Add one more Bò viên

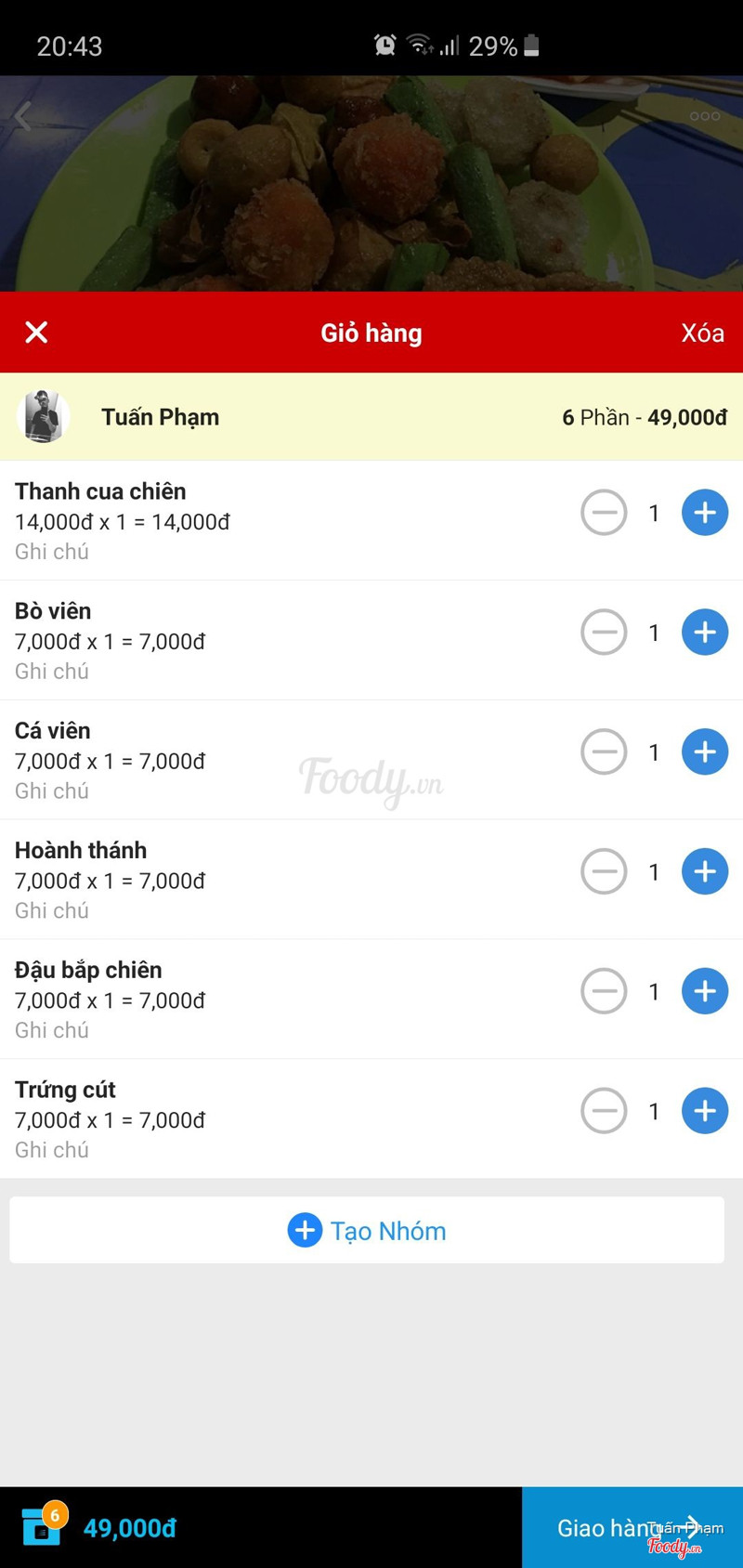705,633
